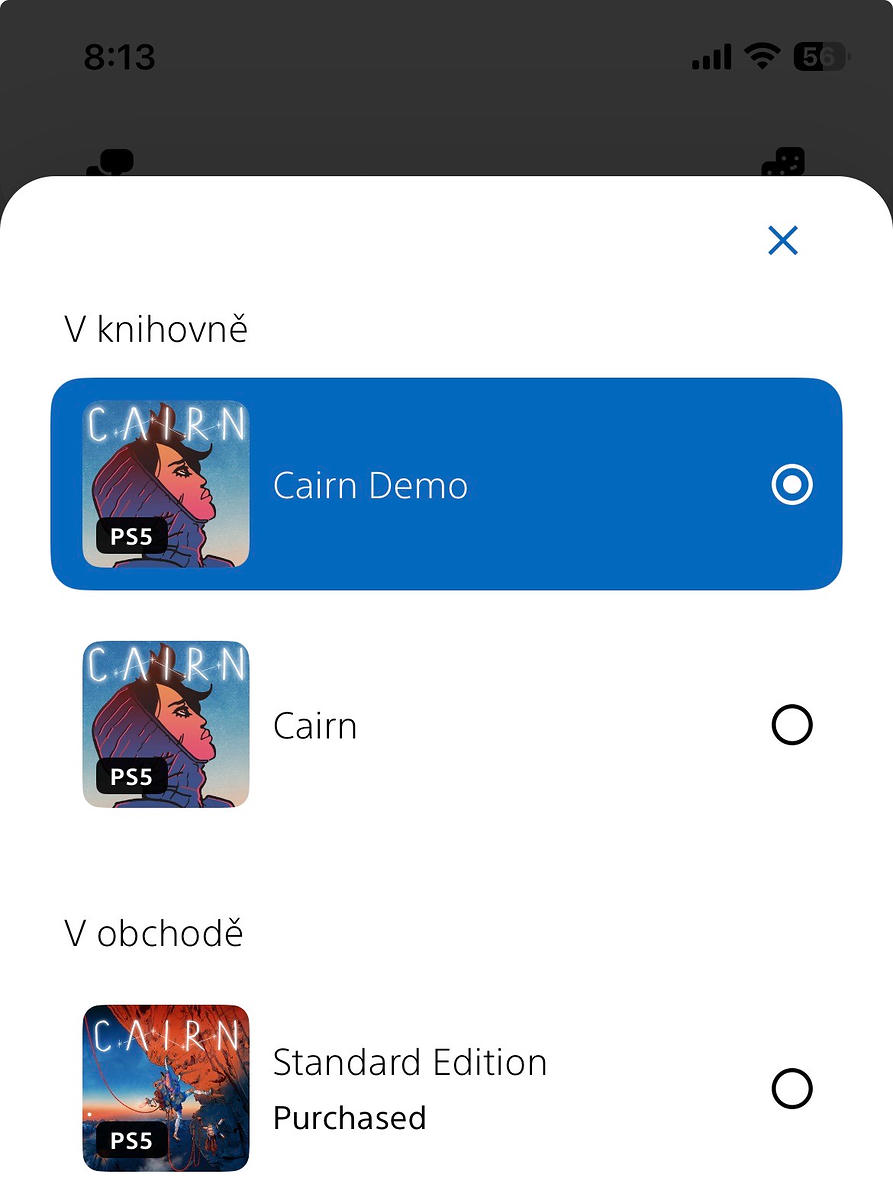The height and width of the screenshot is (1200, 893).
Task: Close the game version selection sheet
Action: pyautogui.click(x=782, y=240)
